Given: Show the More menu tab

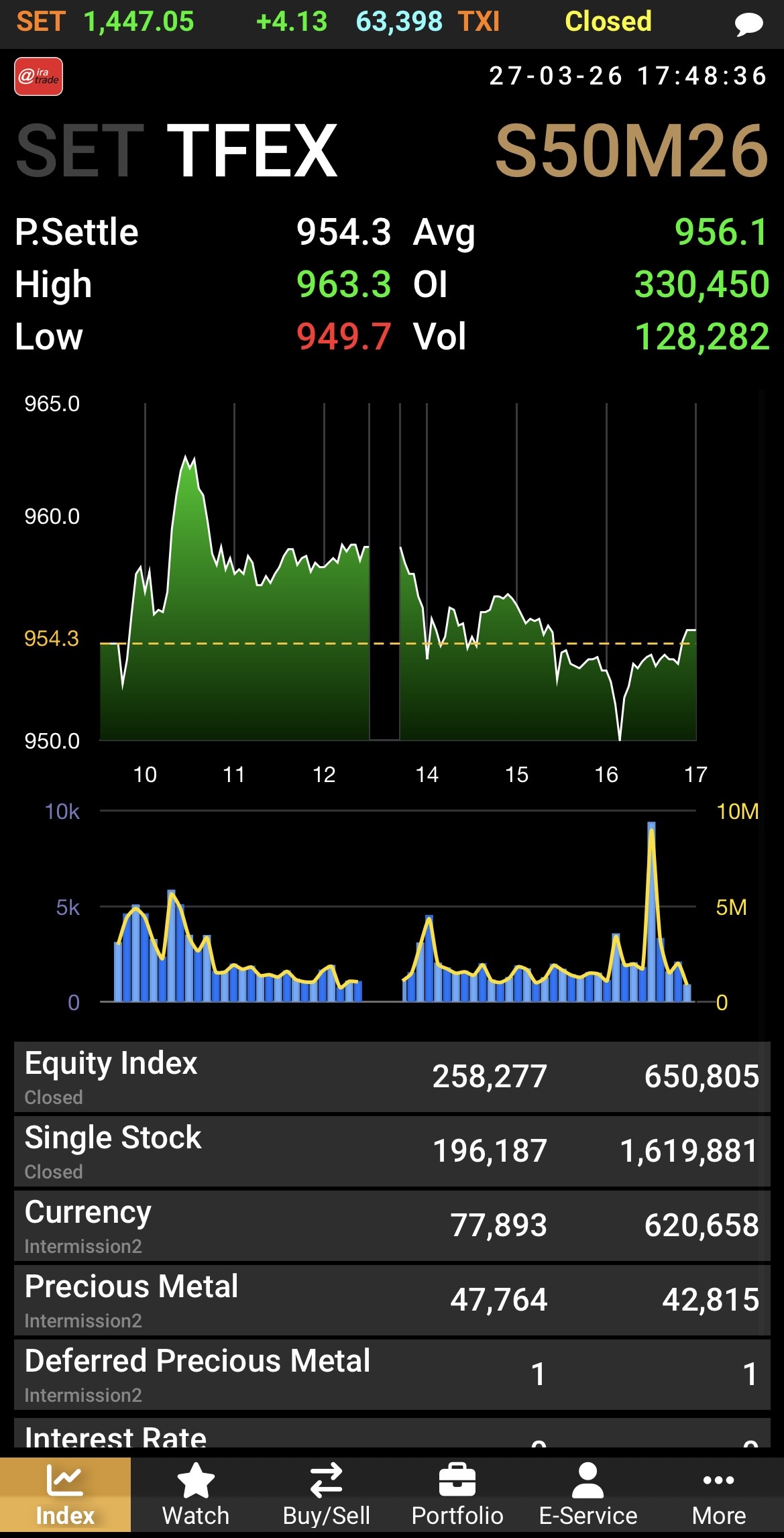Looking at the screenshot, I should click(718, 1495).
